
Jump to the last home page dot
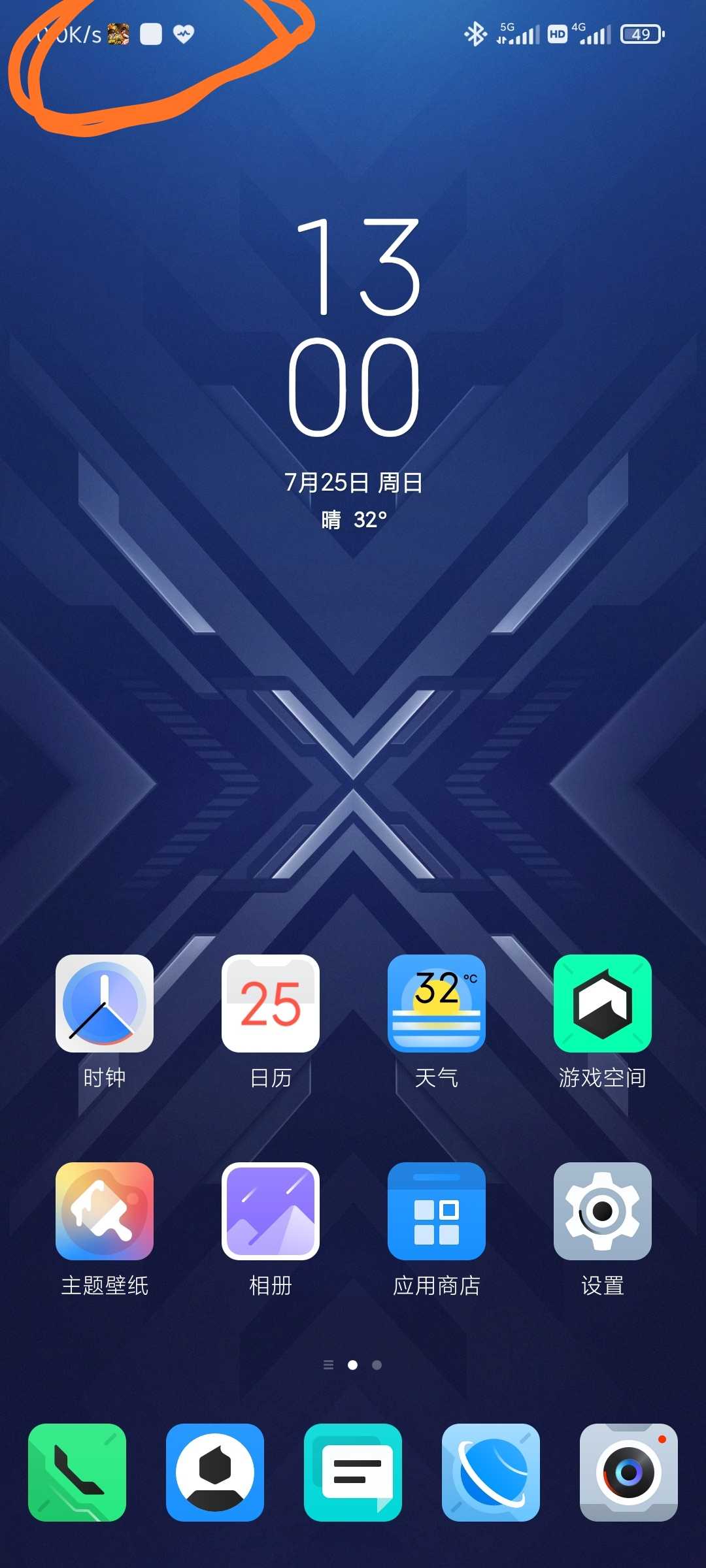(377, 1365)
